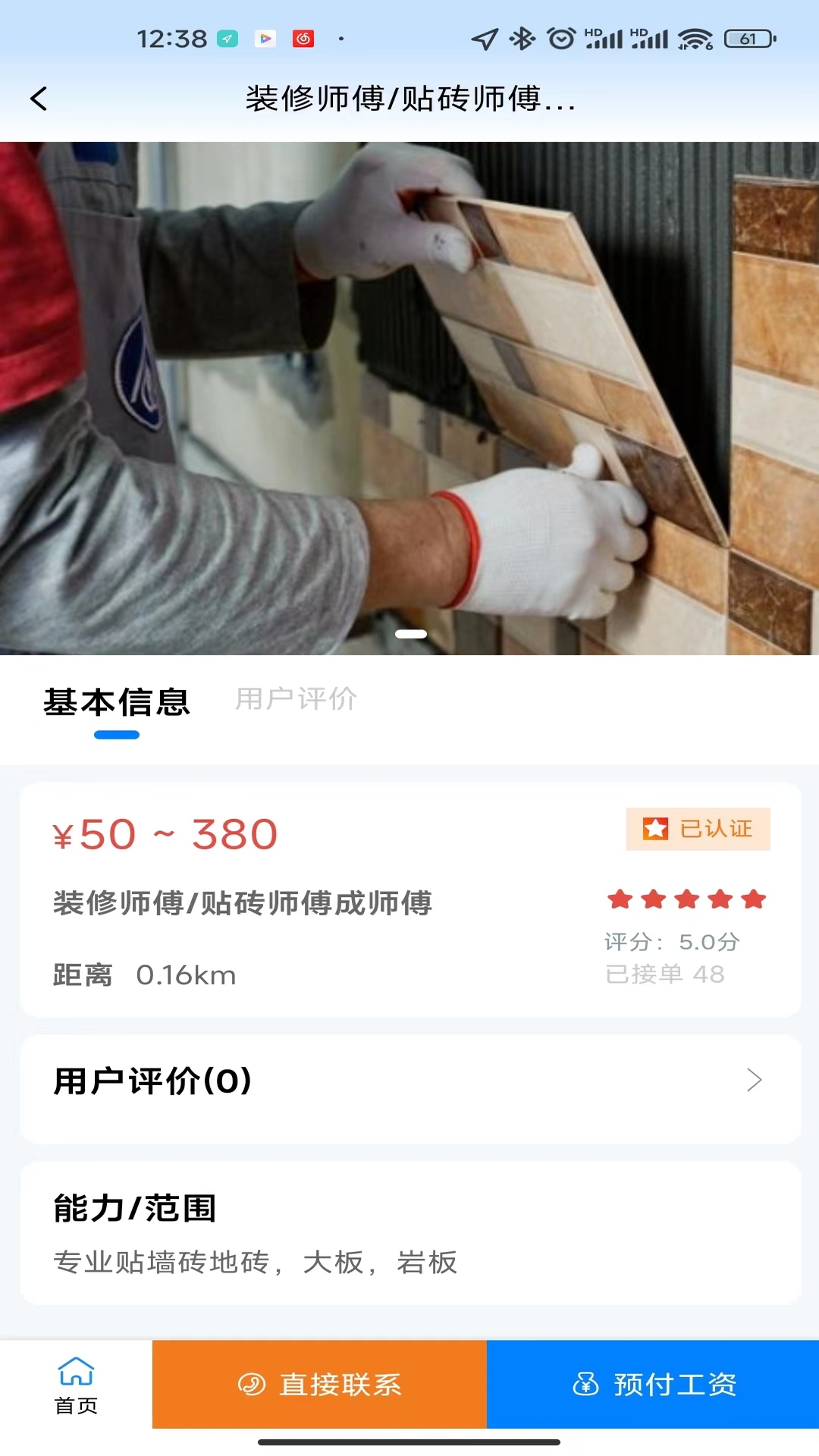
Task: Go back using the top-left arrow
Action: tap(39, 99)
